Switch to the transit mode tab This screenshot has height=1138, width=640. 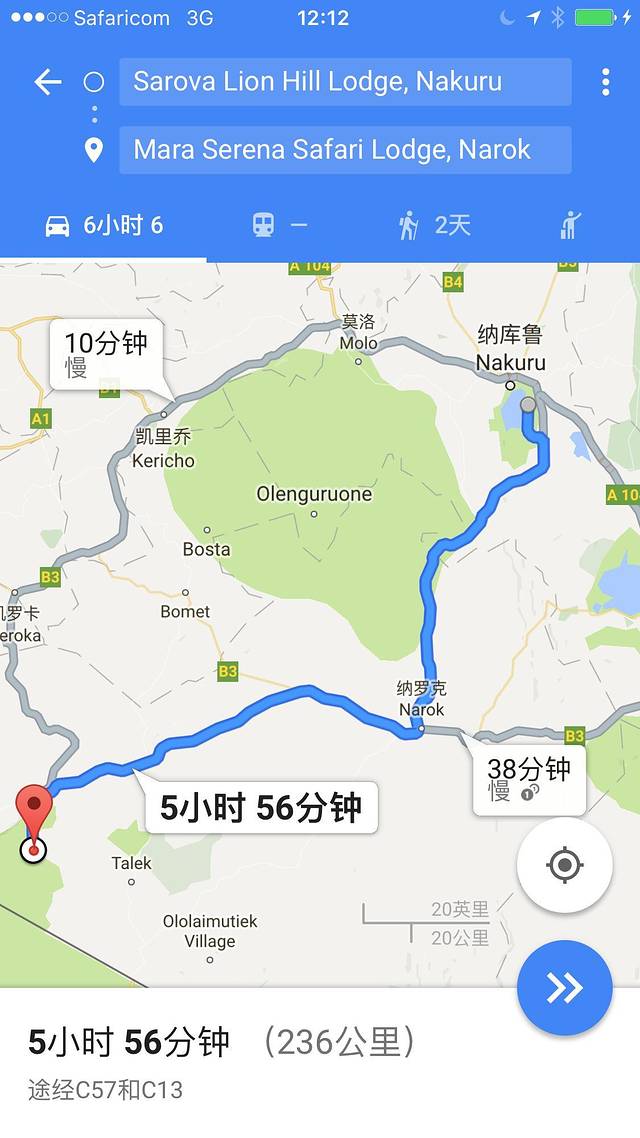pyautogui.click(x=279, y=225)
